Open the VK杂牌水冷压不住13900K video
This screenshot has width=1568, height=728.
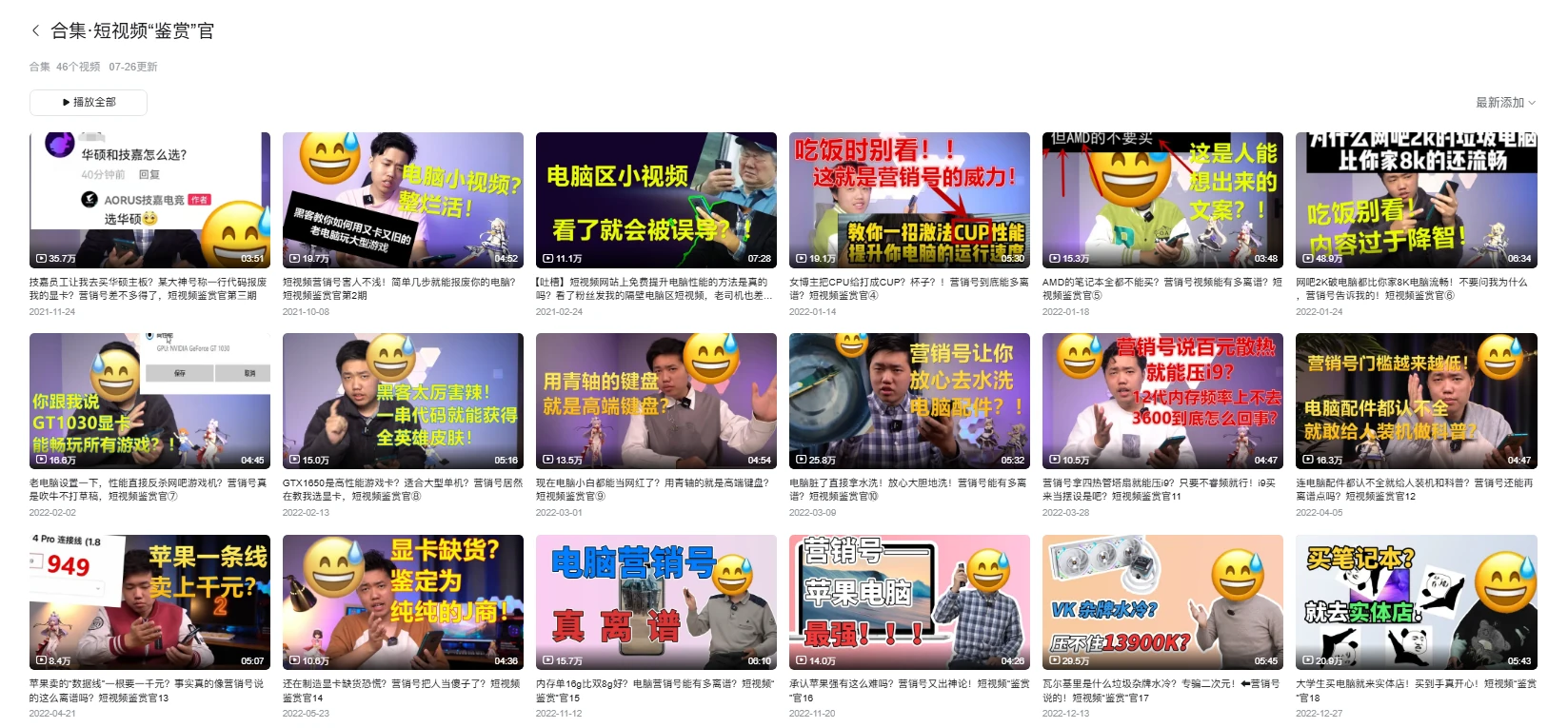1162,601
